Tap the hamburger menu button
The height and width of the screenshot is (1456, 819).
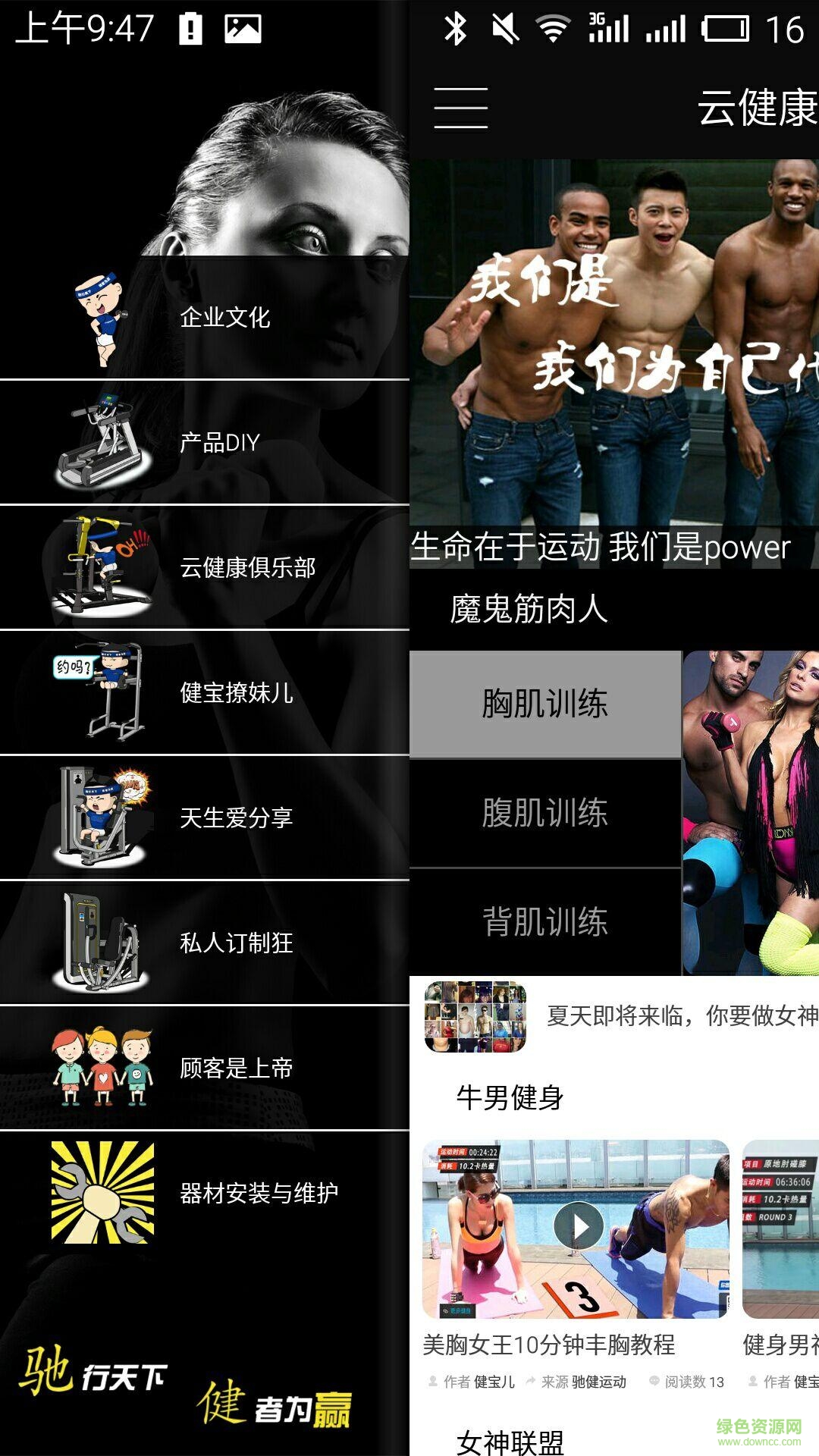click(x=460, y=108)
